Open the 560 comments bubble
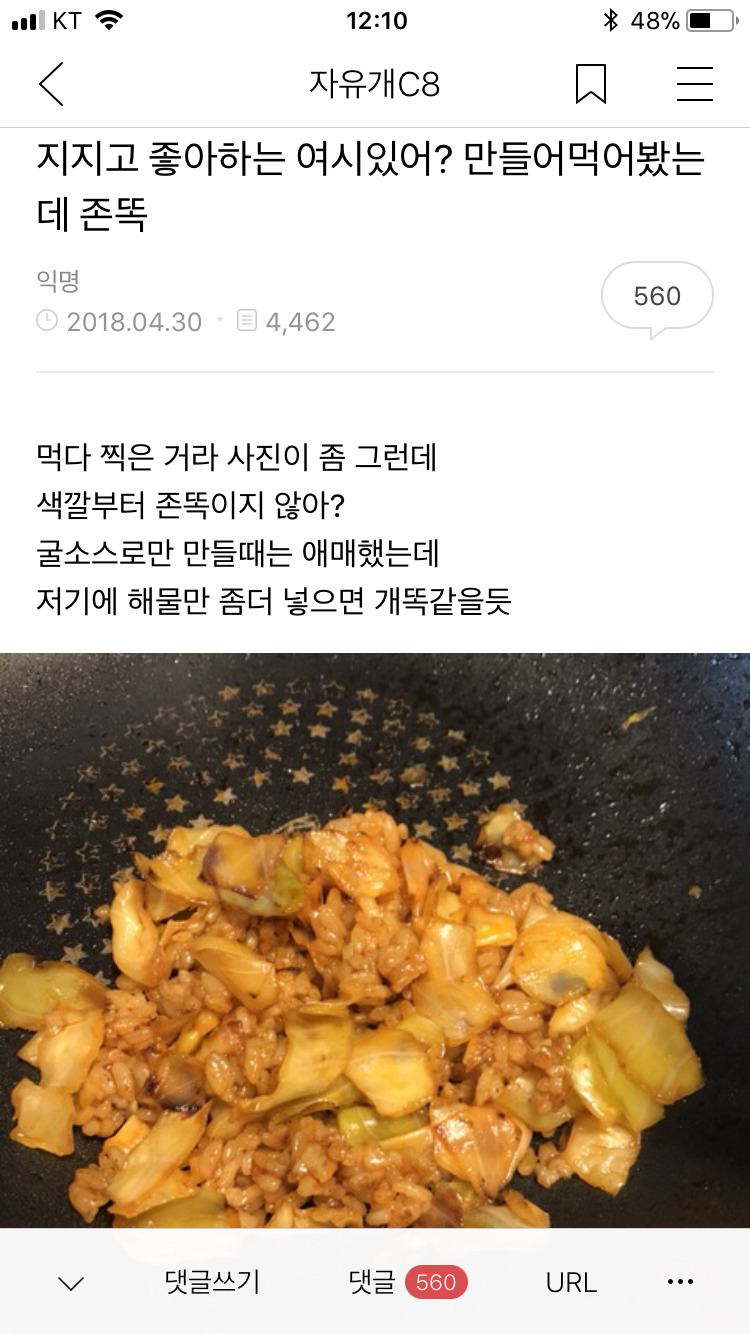The width and height of the screenshot is (750, 1334). pos(657,297)
